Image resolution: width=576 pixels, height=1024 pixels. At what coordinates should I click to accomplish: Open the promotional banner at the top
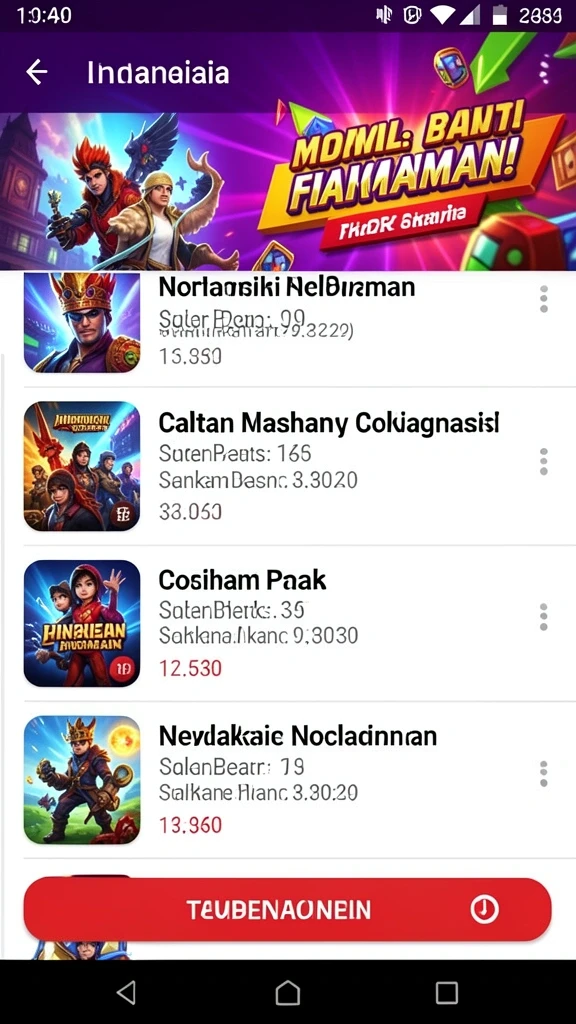pyautogui.click(x=288, y=191)
